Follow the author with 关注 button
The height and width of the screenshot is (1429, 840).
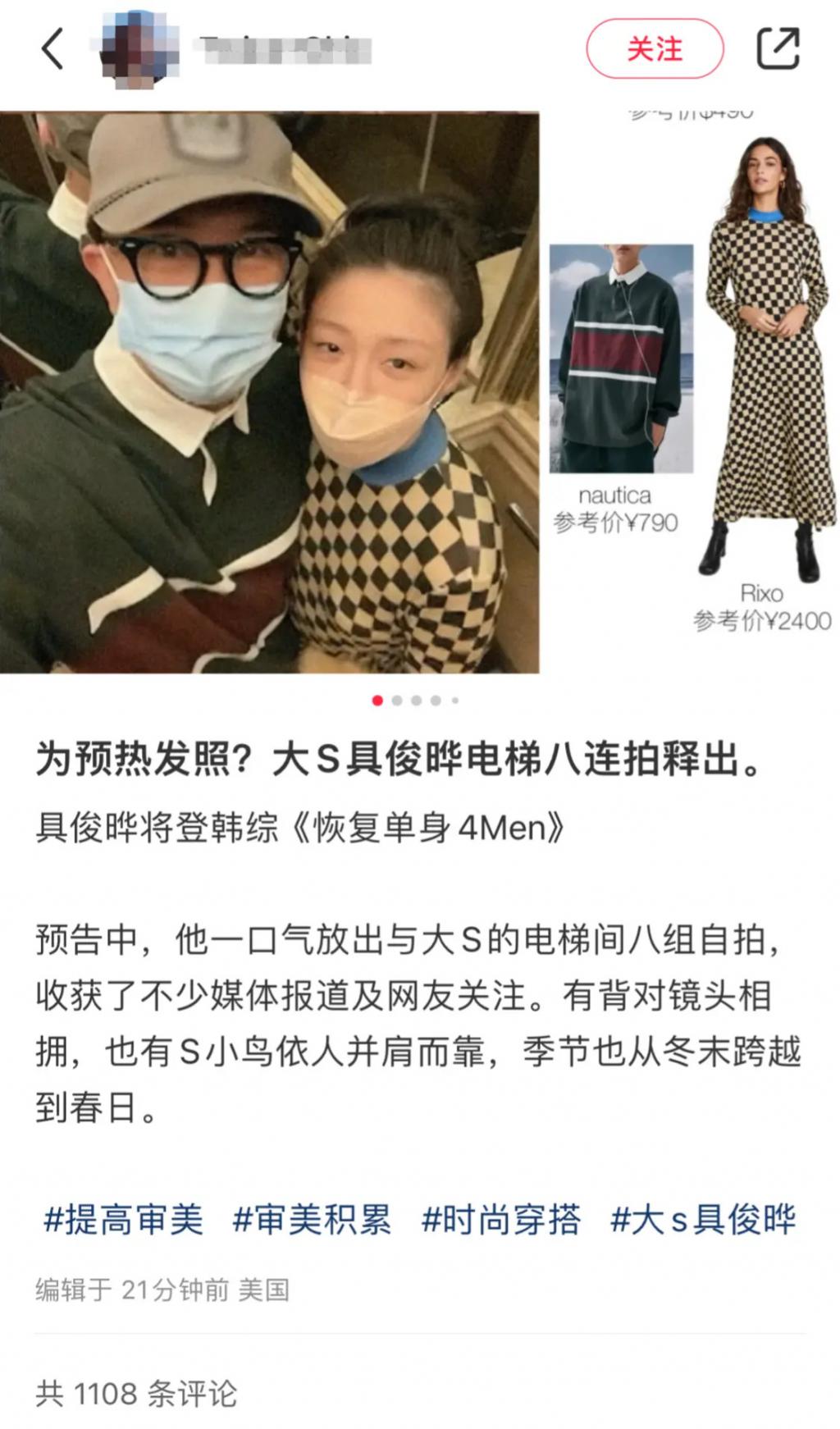[x=654, y=48]
